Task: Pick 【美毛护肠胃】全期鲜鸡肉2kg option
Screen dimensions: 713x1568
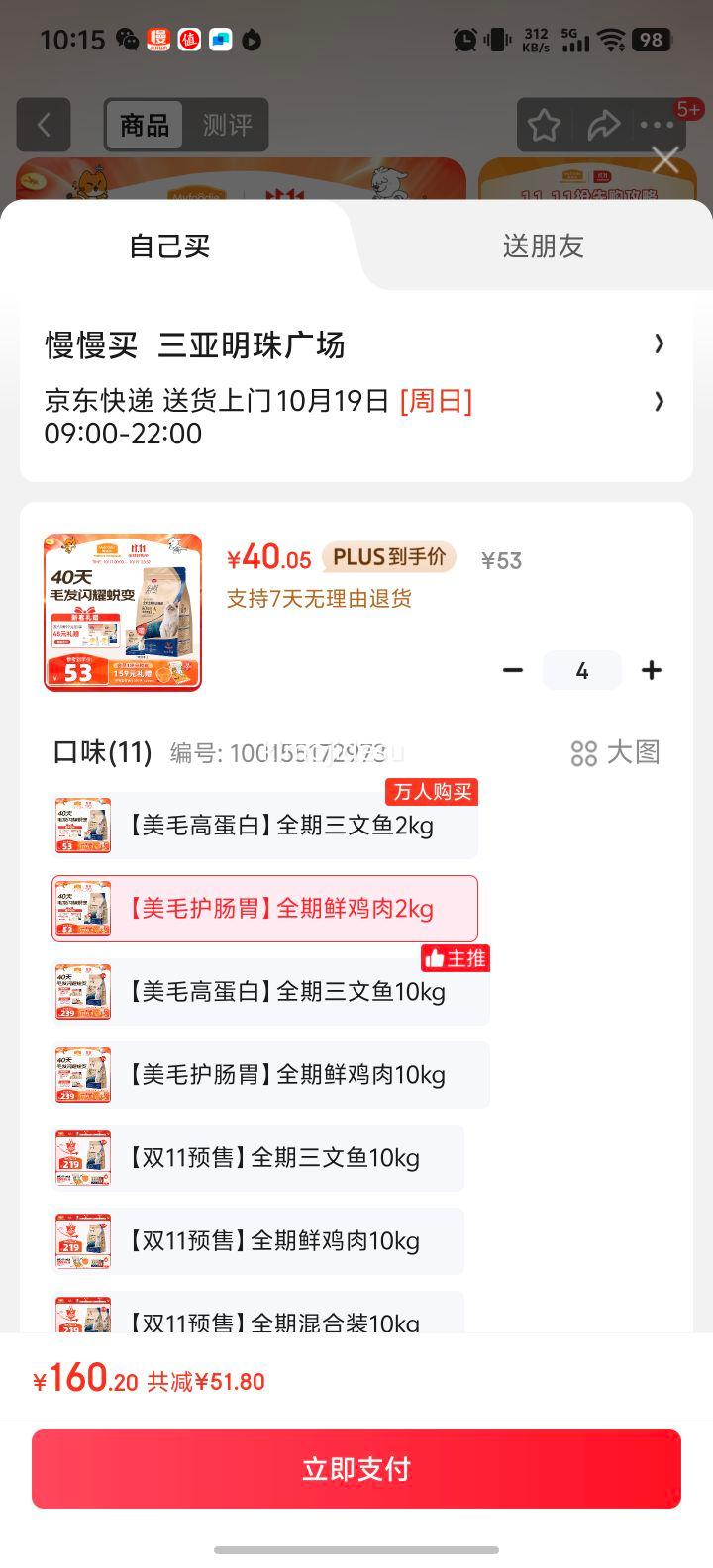Action: (x=264, y=909)
